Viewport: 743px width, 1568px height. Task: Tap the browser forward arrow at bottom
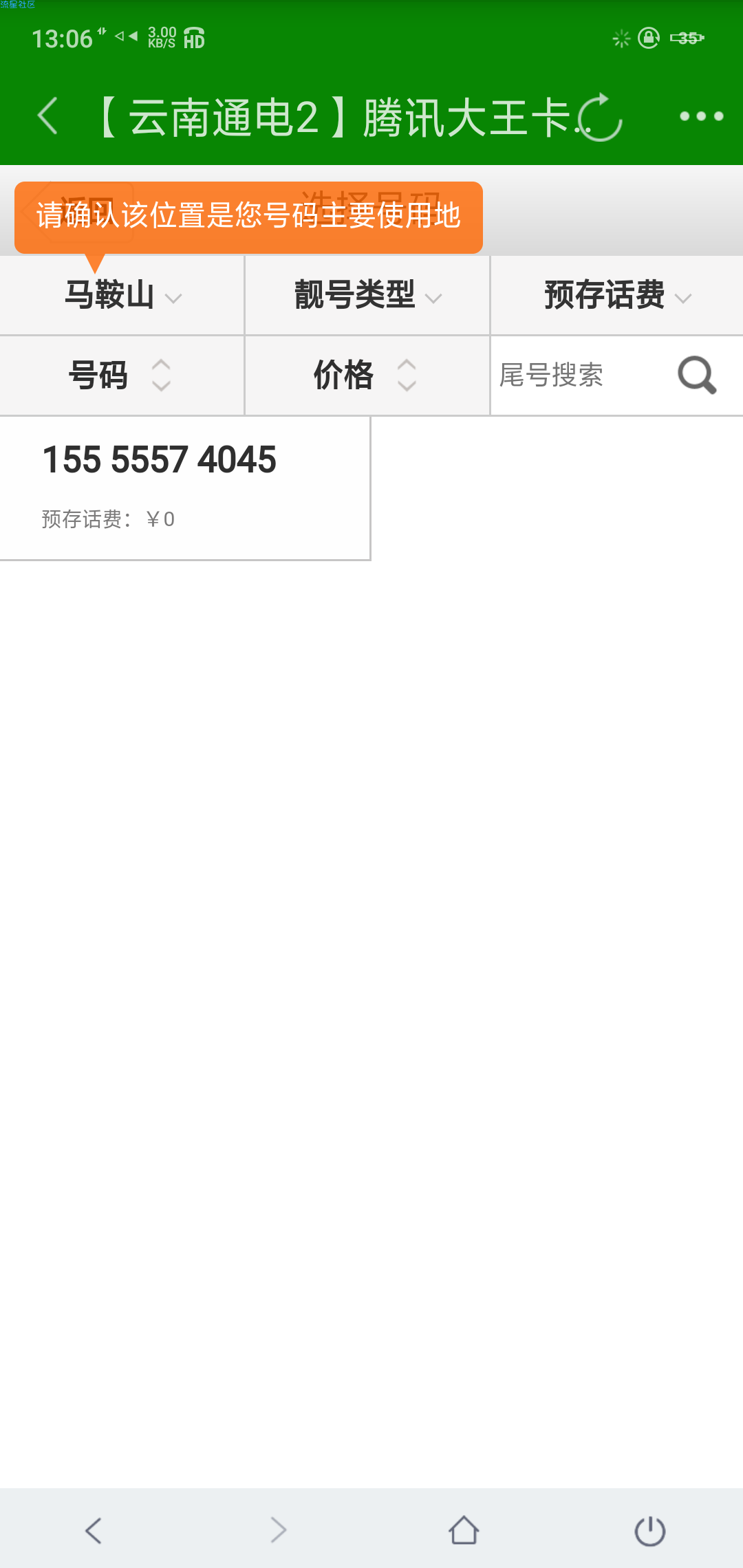coord(278,1530)
